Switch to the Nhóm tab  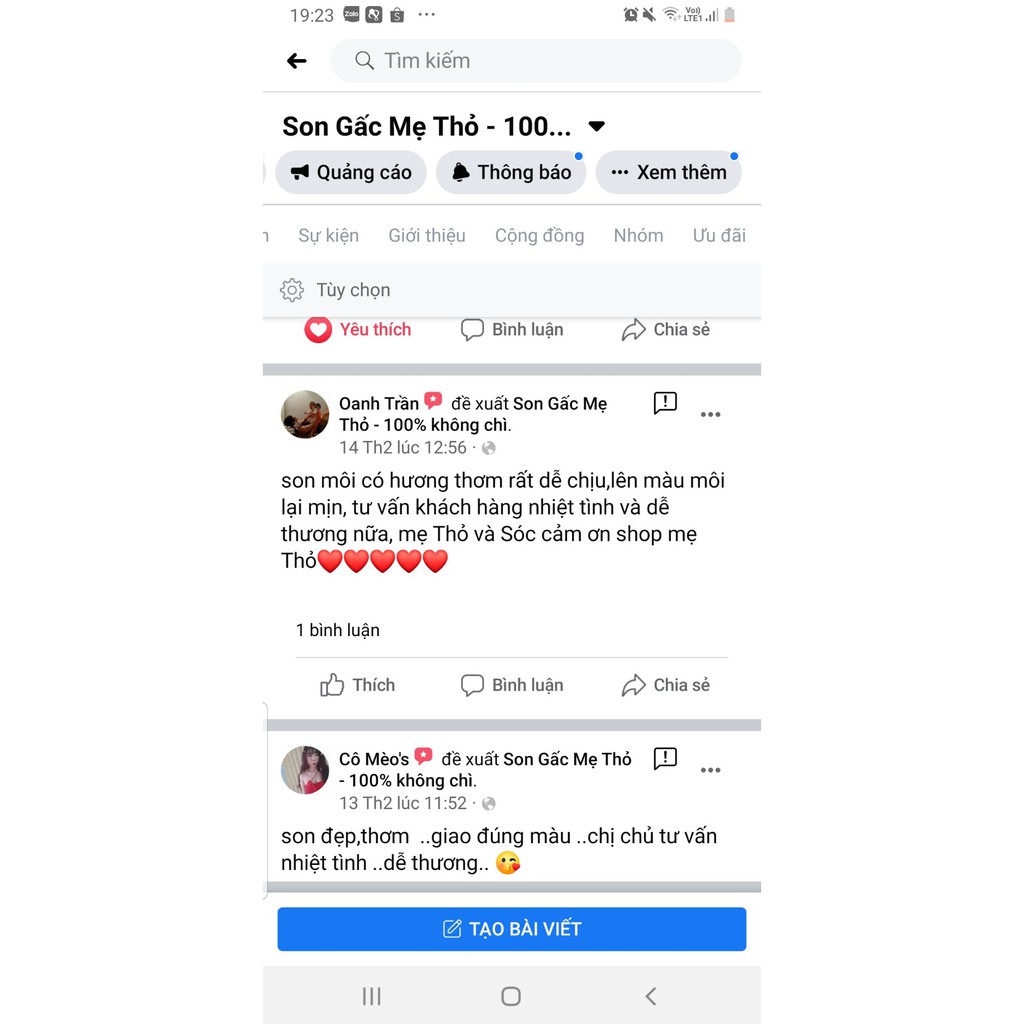coord(638,236)
